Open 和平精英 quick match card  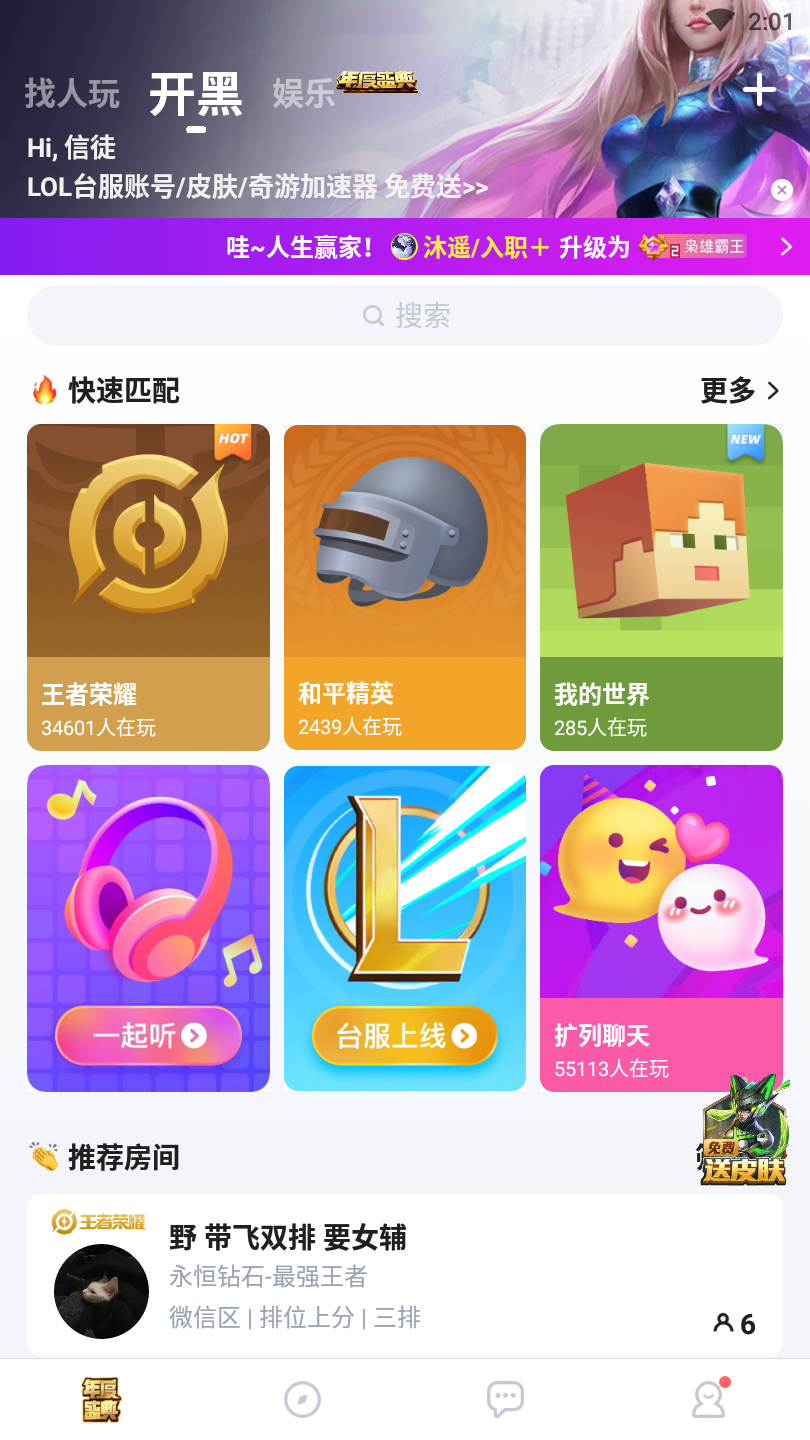[405, 587]
